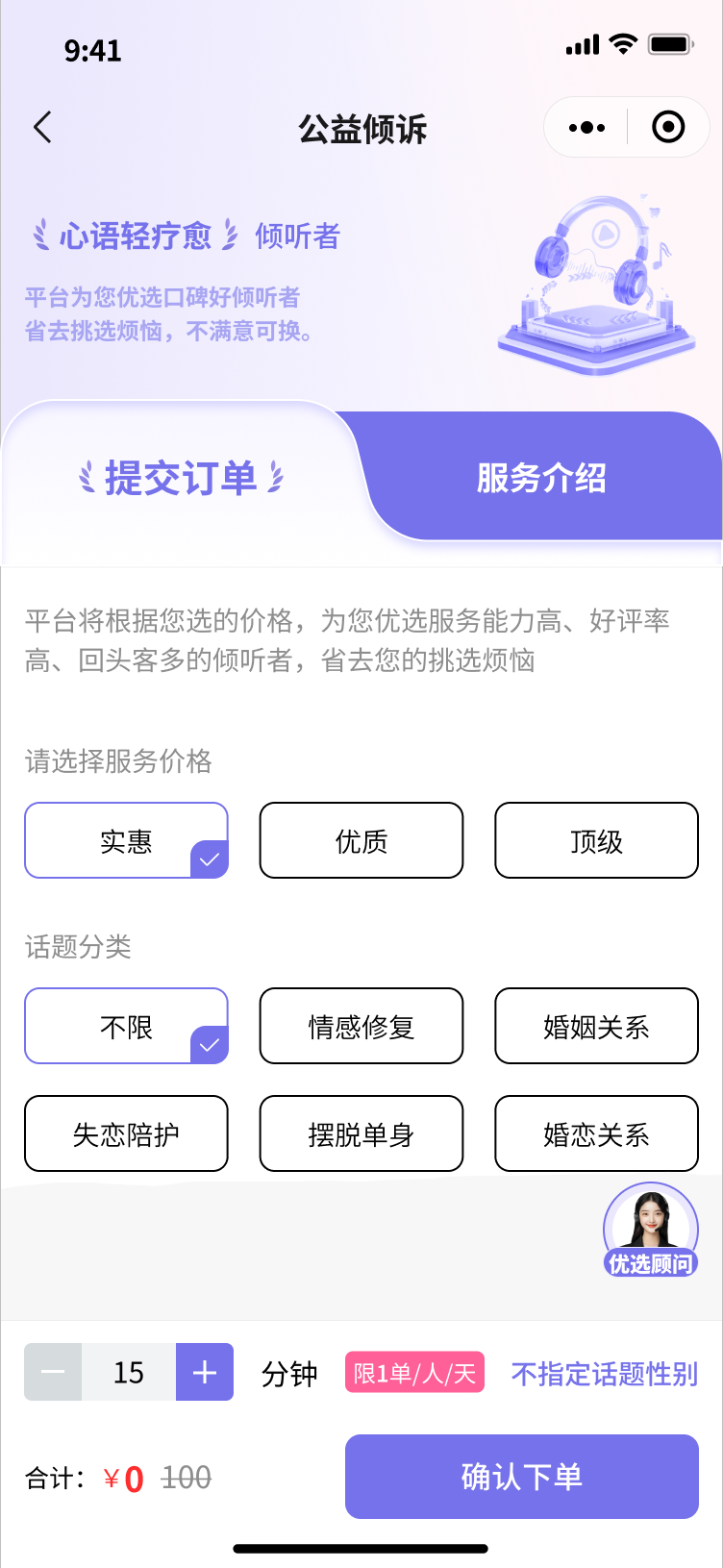
Task: Open the mini program more menu
Action: pyautogui.click(x=586, y=128)
